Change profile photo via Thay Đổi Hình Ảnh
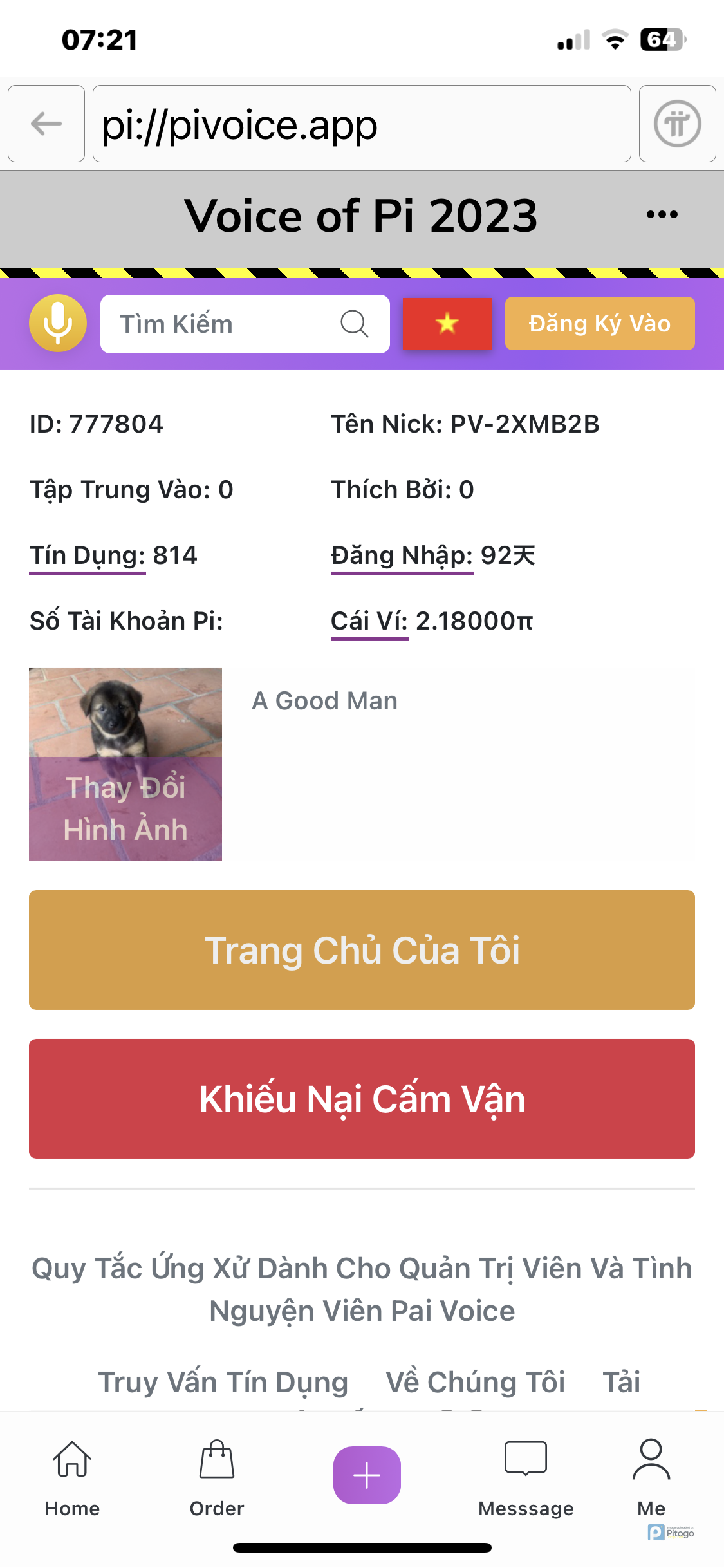The height and width of the screenshot is (1568, 724). 125,808
